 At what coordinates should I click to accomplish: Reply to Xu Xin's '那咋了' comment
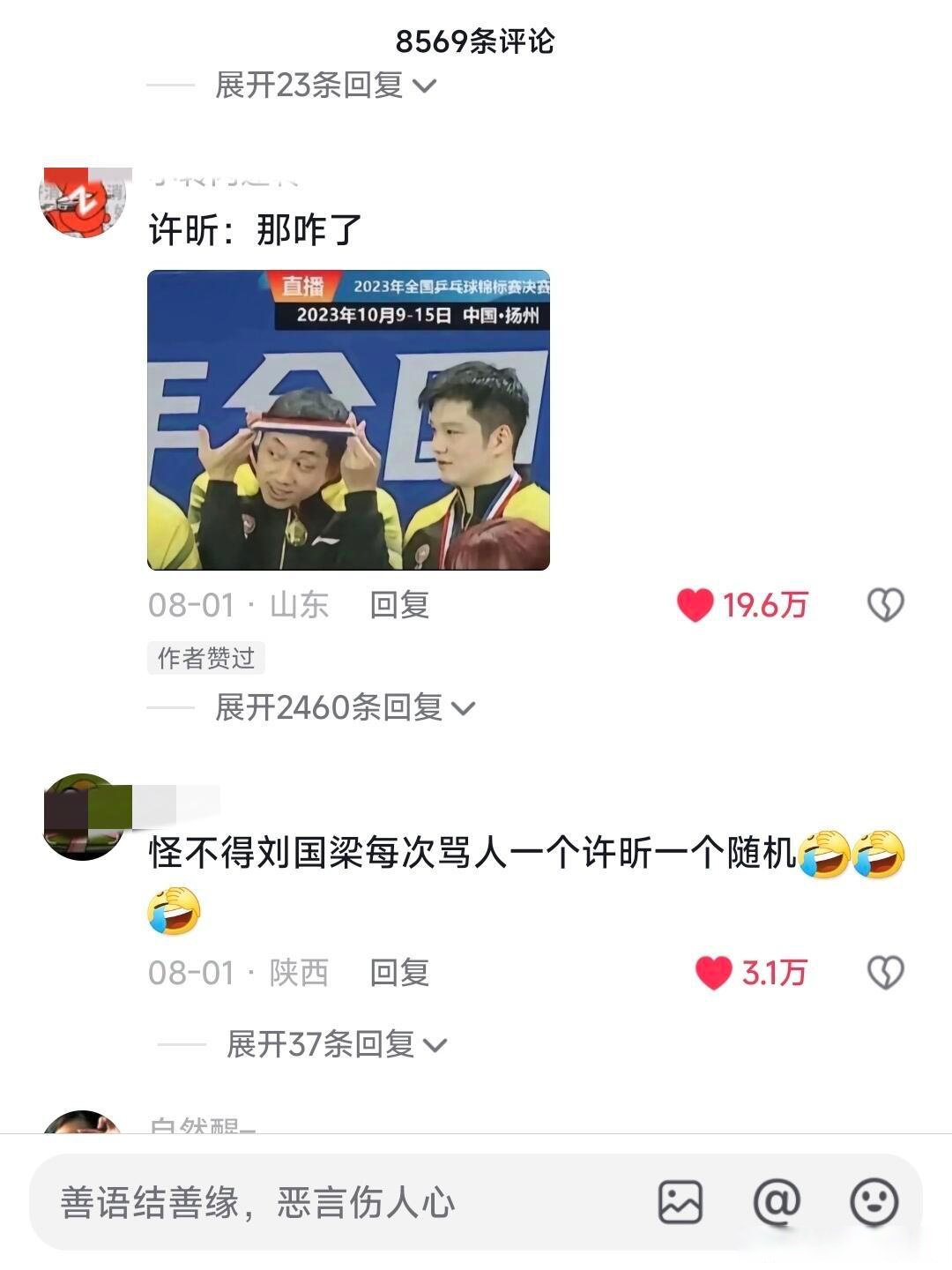401,603
